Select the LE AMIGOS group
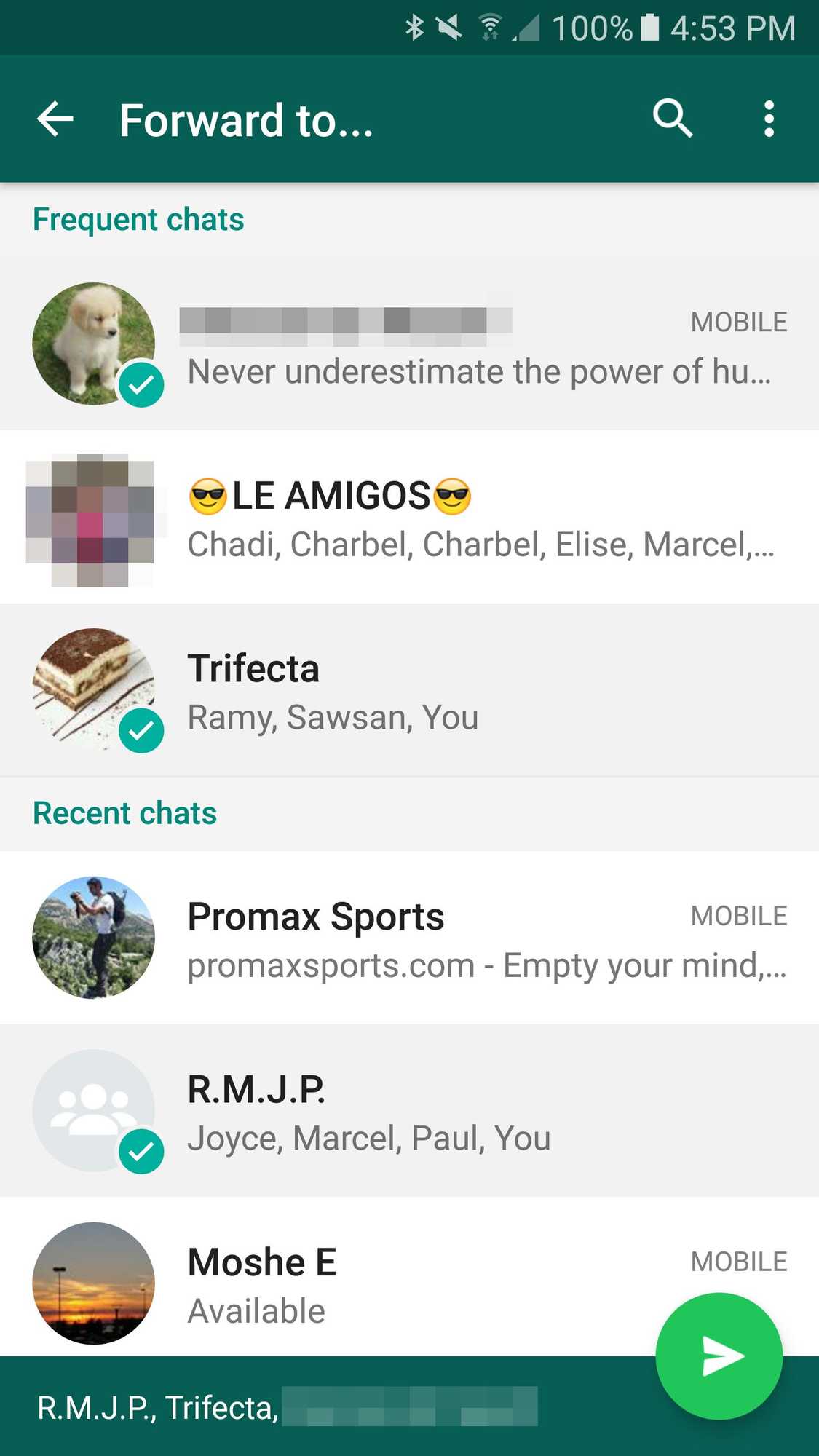The height and width of the screenshot is (1456, 819). (409, 517)
